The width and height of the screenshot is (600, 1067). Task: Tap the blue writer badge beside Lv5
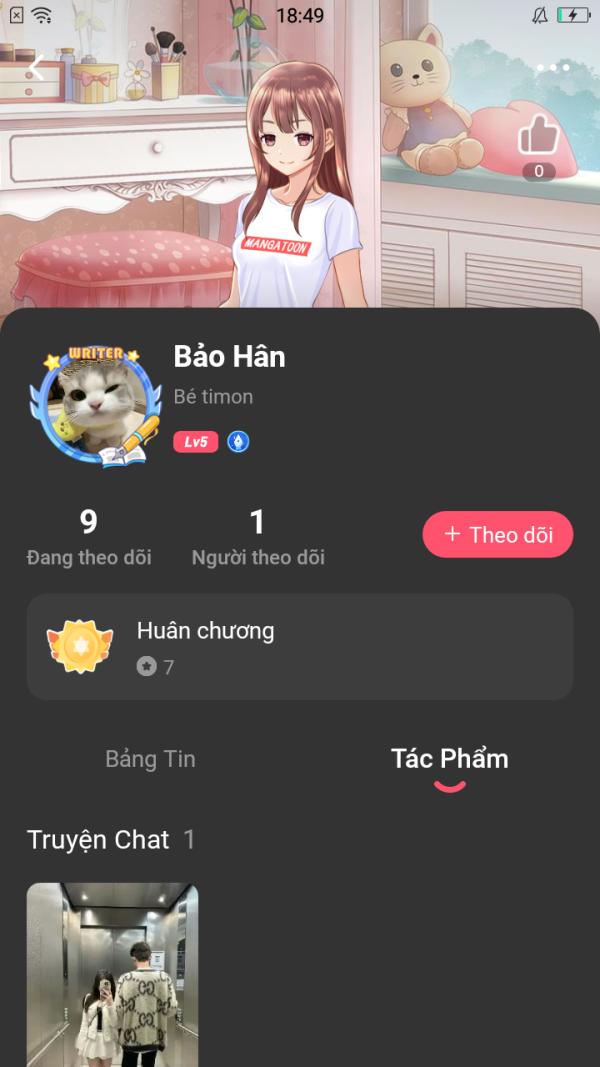click(238, 442)
